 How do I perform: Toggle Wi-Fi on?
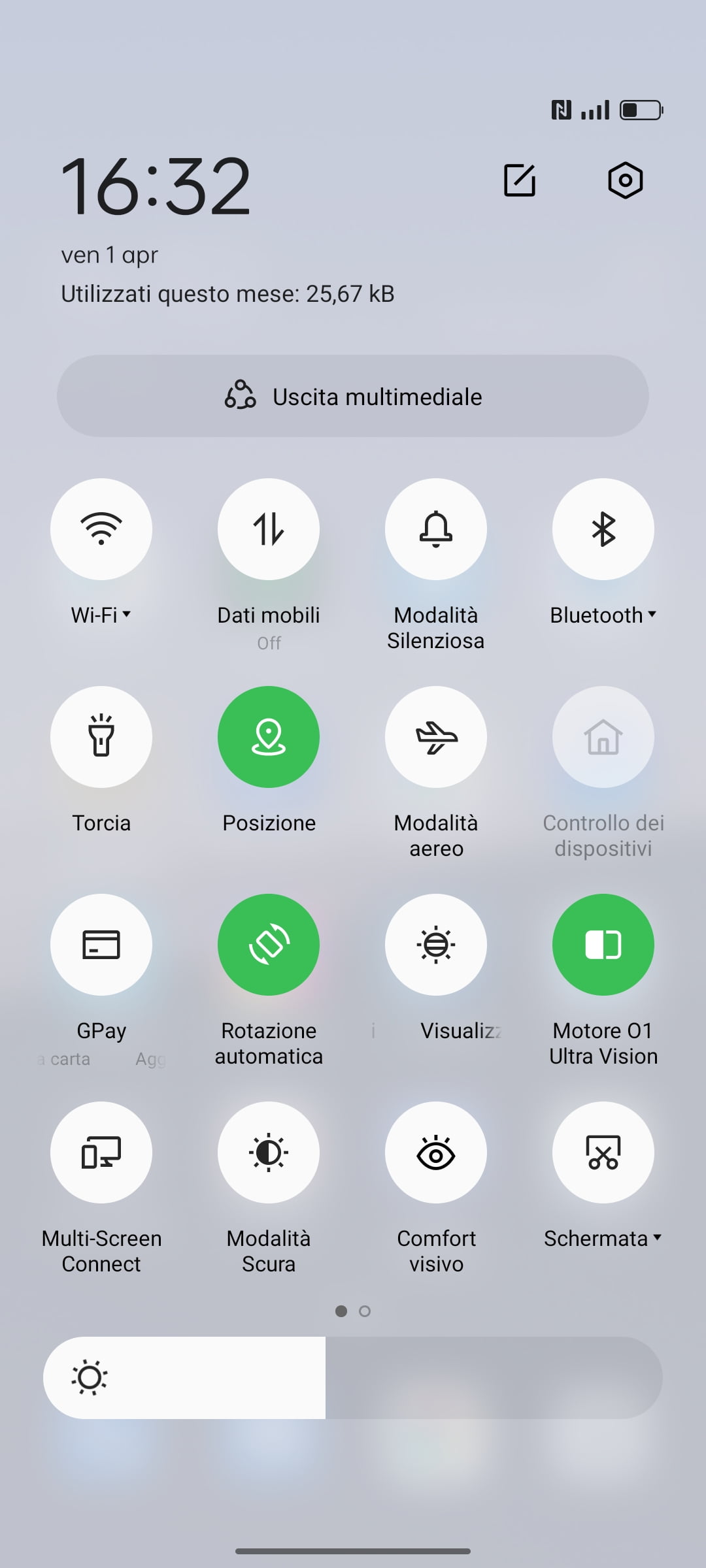pos(101,529)
